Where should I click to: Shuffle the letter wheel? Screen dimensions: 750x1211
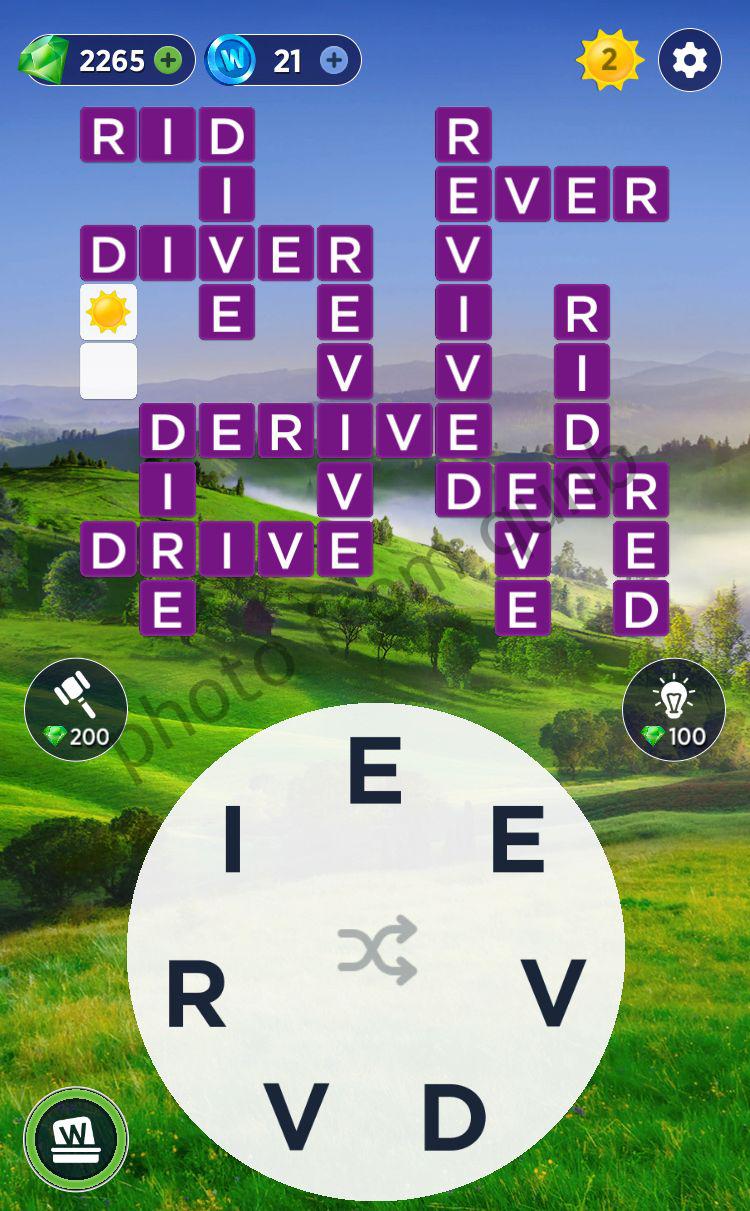tap(376, 950)
